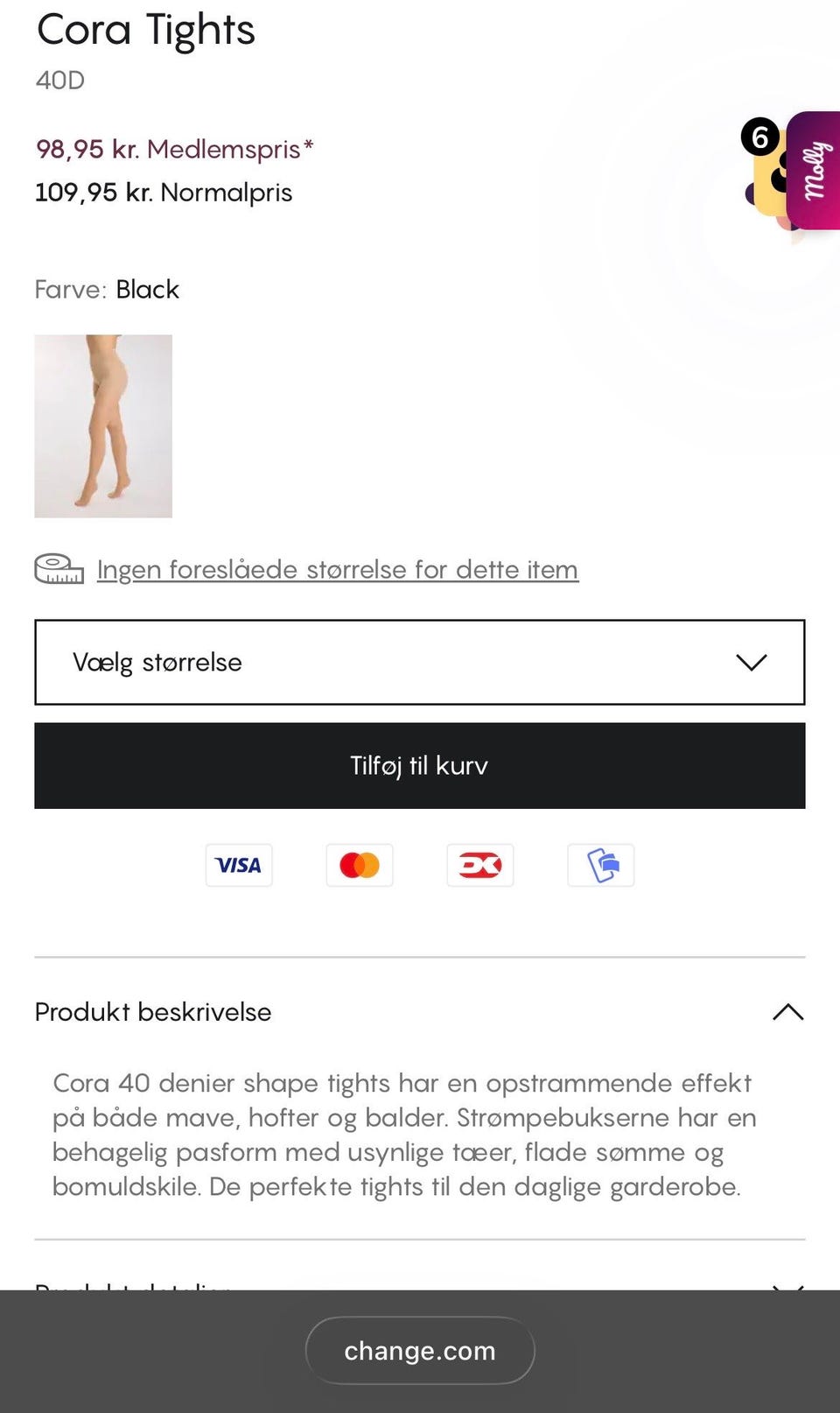Select the Mastercard payment method icon
The image size is (840, 1413).
coord(359,865)
